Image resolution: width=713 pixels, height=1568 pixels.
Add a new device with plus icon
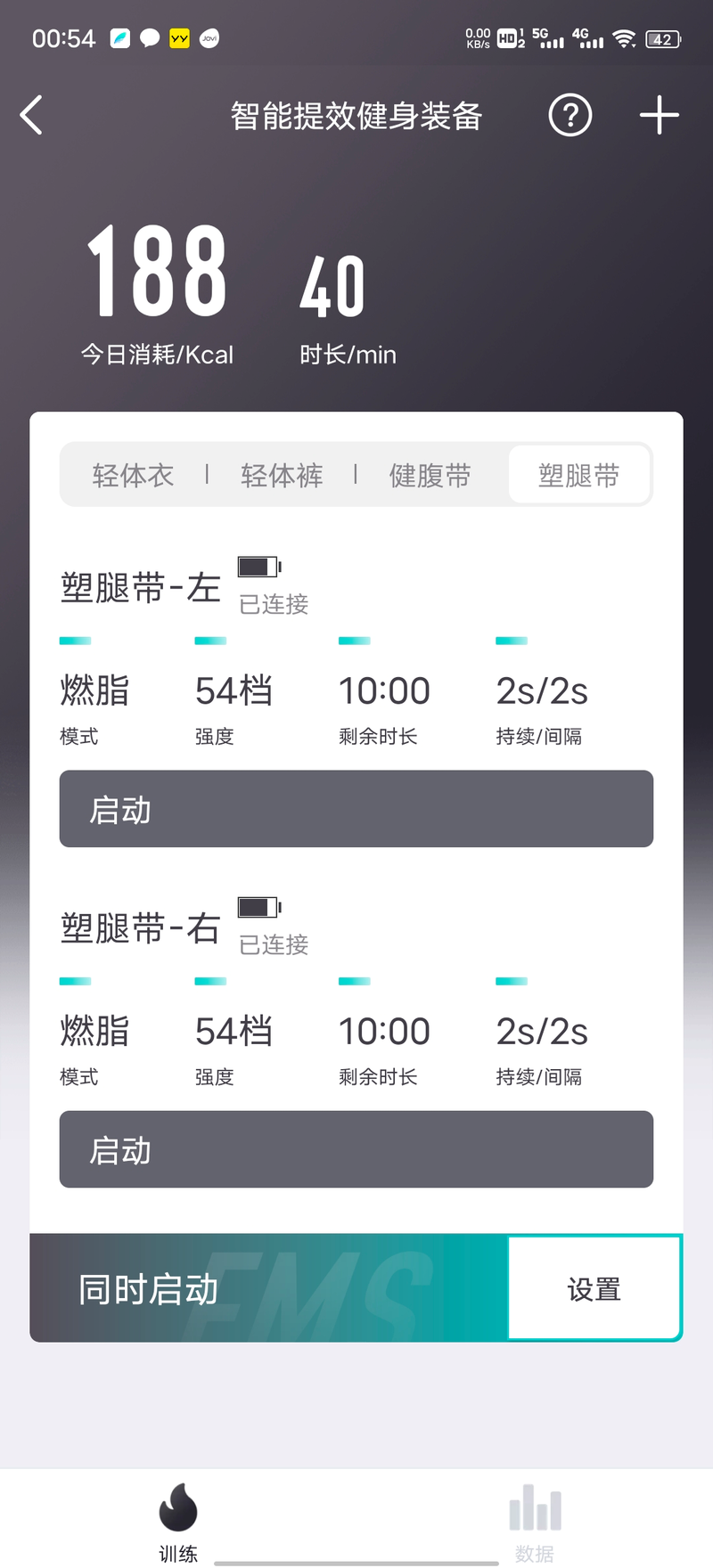pos(659,116)
